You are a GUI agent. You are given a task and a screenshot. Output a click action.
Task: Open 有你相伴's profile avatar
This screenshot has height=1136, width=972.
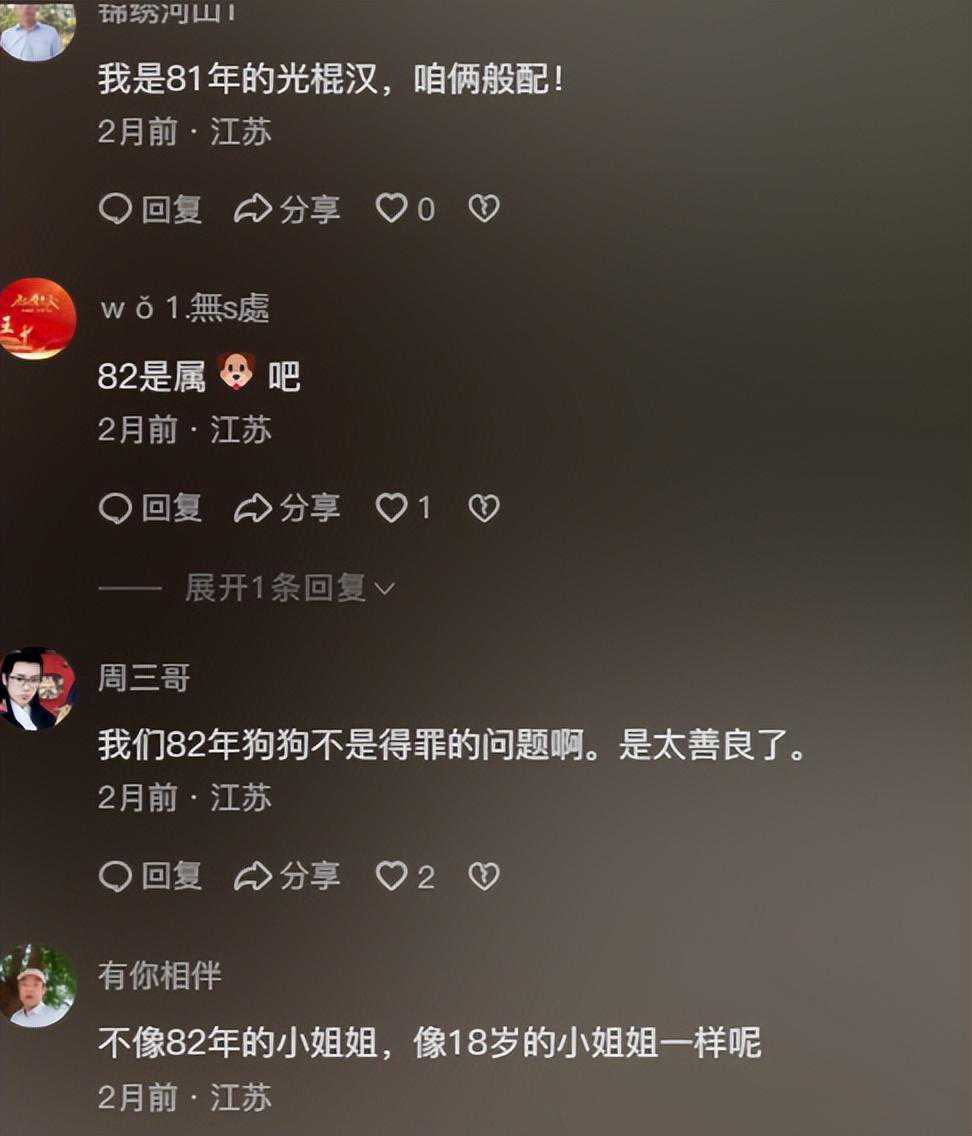[x=37, y=985]
